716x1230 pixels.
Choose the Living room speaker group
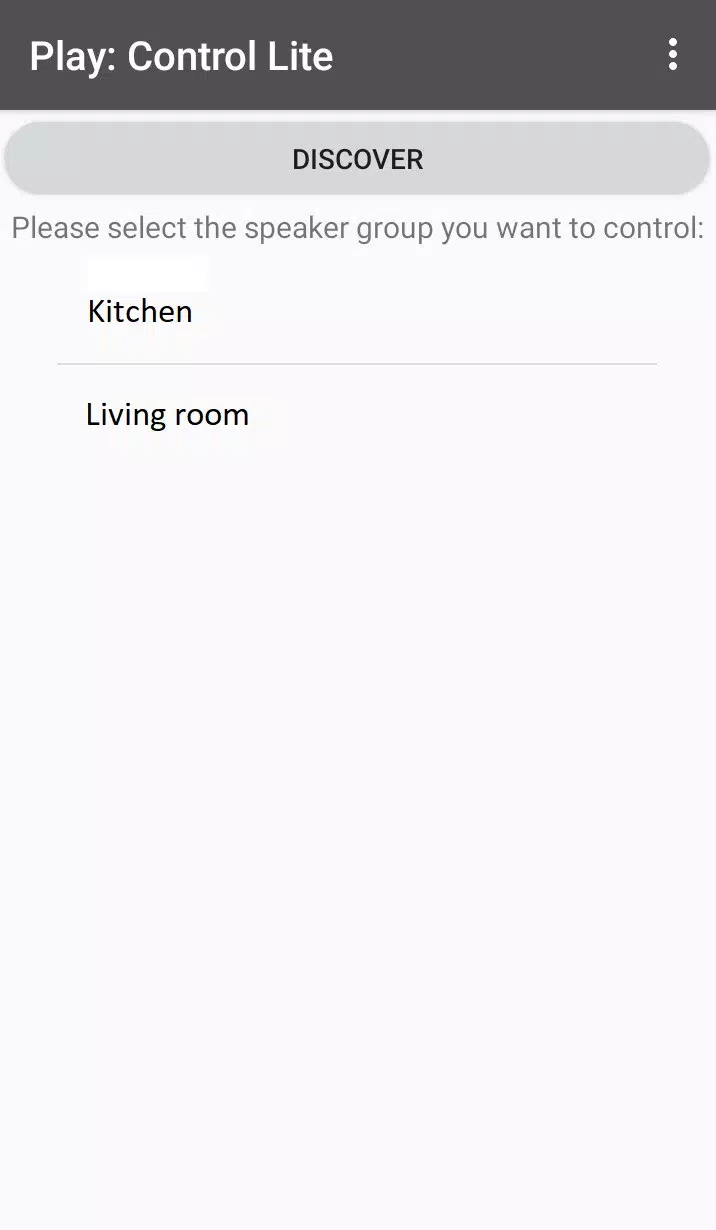167,414
